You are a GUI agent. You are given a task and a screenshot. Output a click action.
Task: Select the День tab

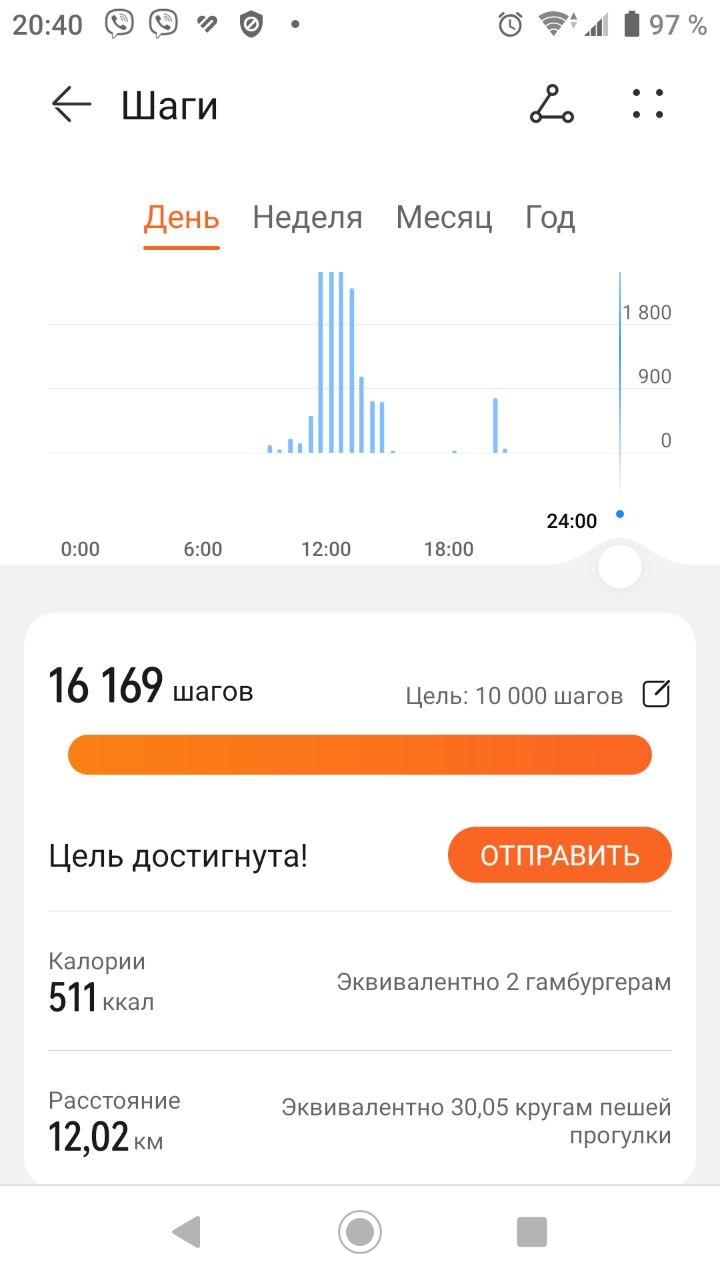click(181, 217)
